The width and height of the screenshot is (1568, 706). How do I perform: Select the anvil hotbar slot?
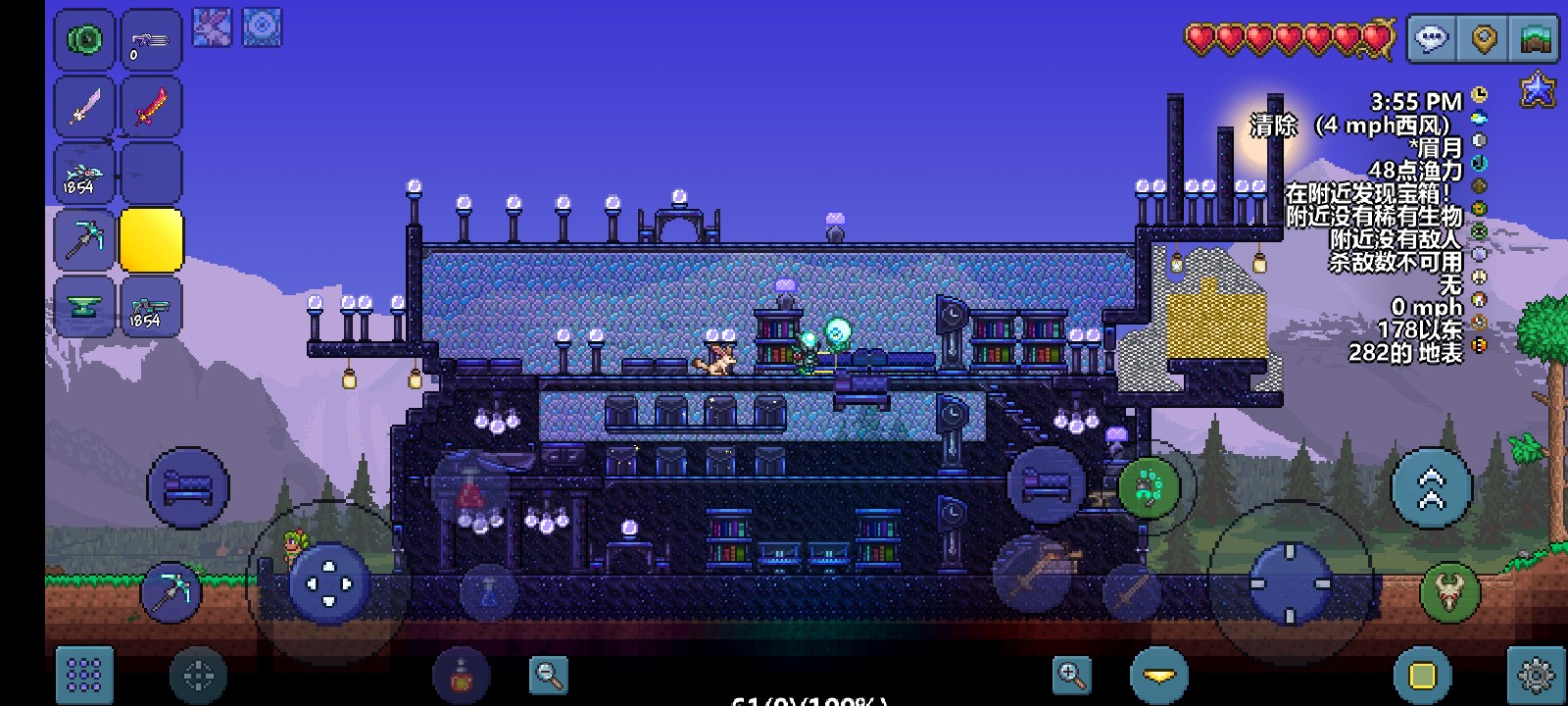pyautogui.click(x=84, y=307)
